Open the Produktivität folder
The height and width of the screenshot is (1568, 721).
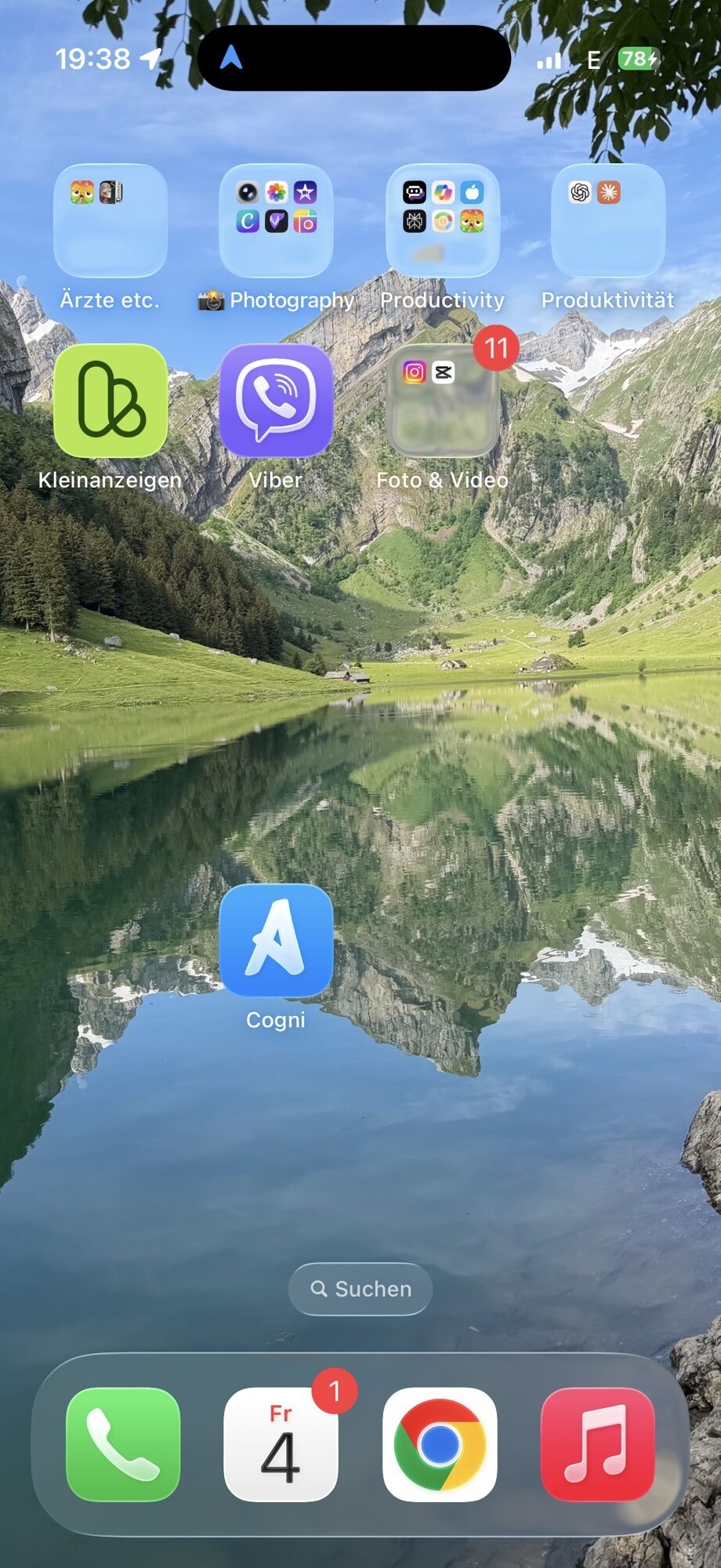click(608, 220)
